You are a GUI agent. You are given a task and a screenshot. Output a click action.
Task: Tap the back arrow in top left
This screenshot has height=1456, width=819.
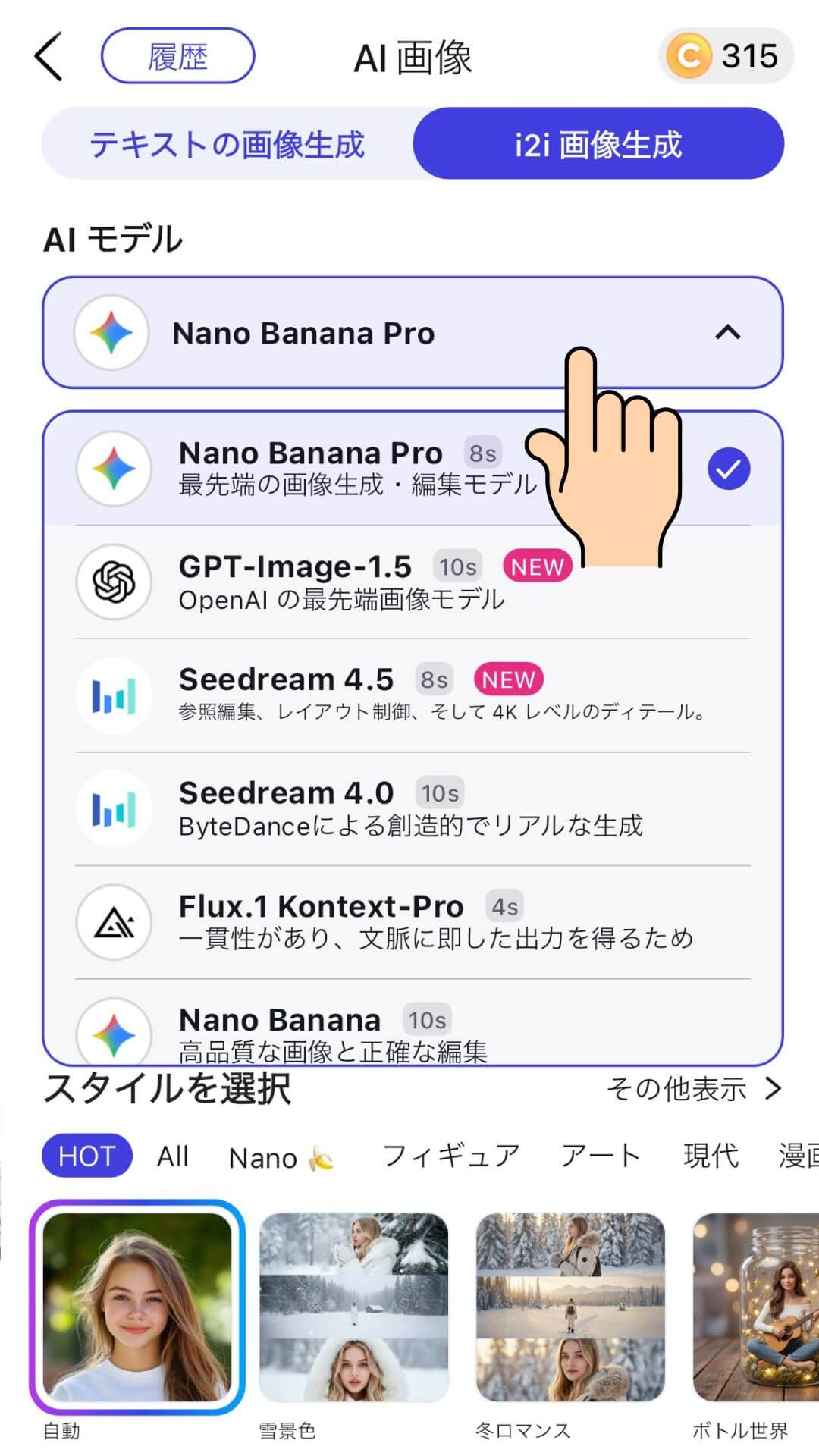tap(48, 55)
